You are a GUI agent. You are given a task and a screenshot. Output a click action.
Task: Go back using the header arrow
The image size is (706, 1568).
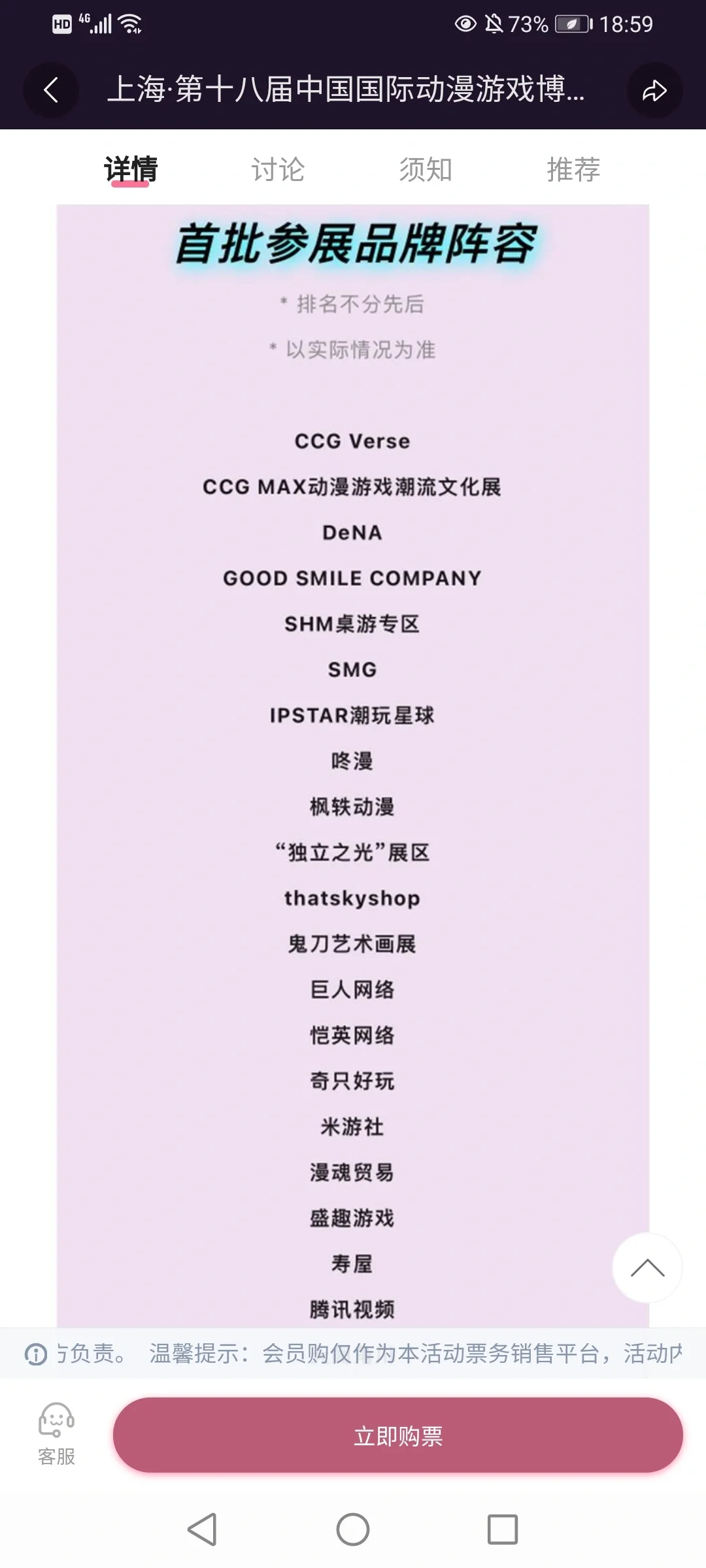tap(51, 90)
